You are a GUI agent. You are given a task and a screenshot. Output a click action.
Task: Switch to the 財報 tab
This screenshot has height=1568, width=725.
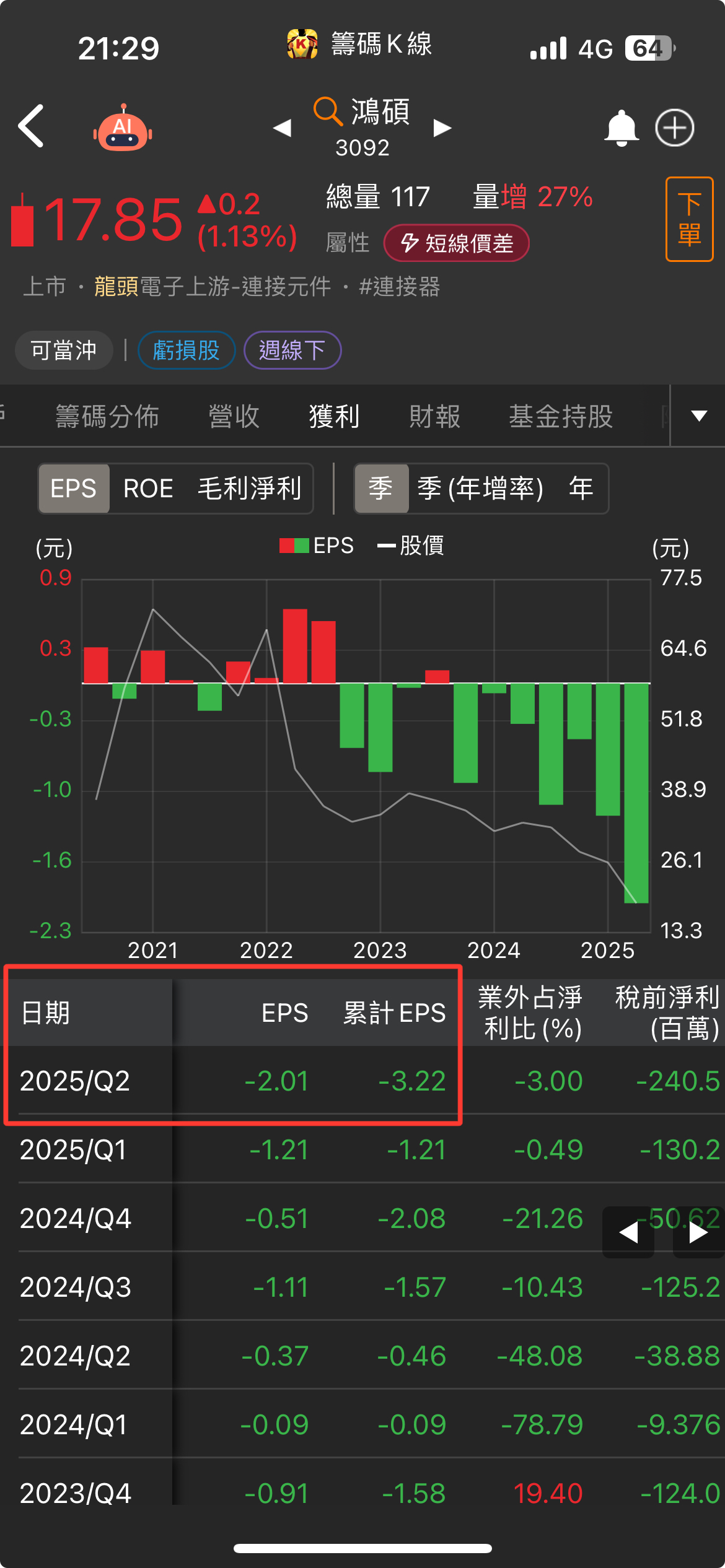[434, 416]
